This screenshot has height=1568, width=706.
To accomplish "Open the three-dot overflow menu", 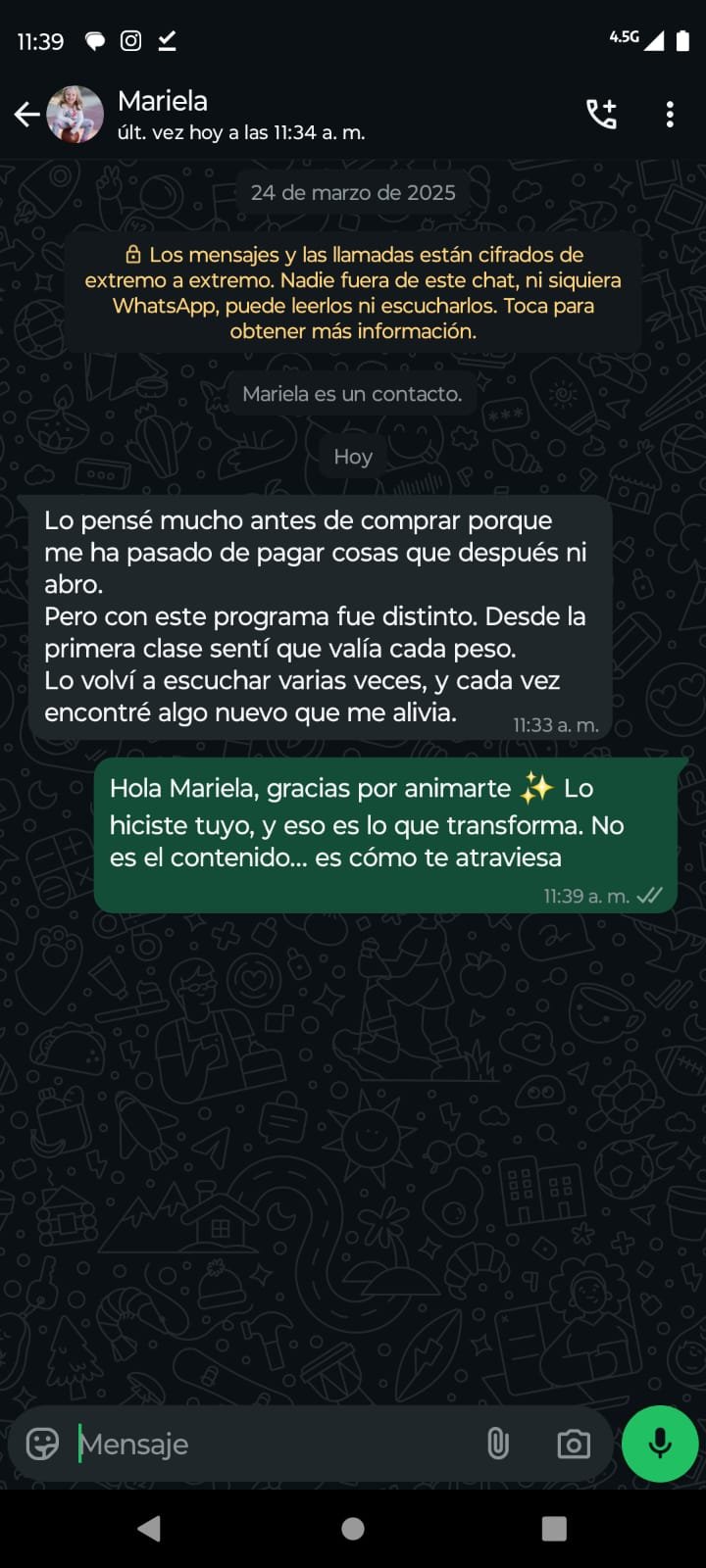I will click(x=670, y=115).
